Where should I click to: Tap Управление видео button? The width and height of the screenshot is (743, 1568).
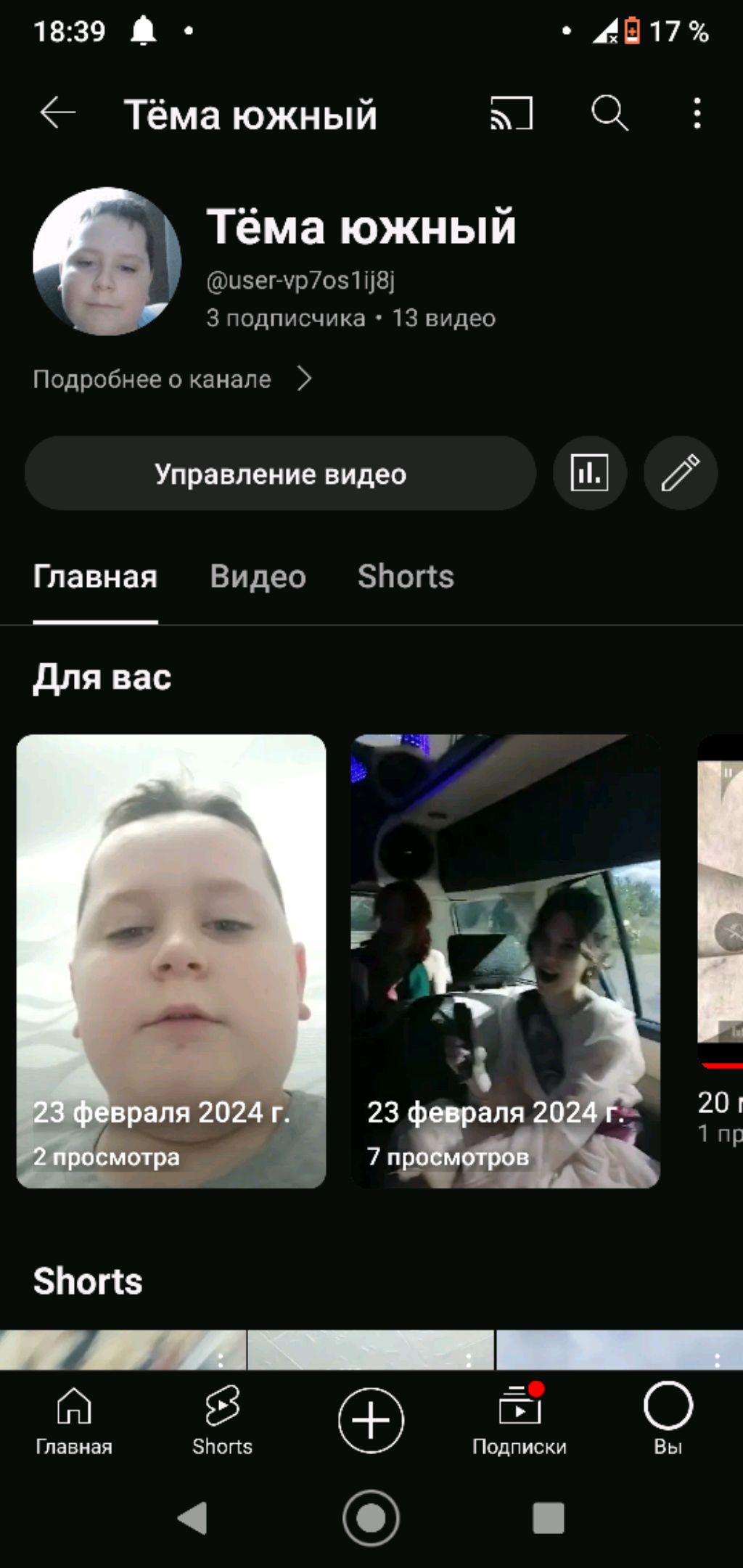click(280, 474)
